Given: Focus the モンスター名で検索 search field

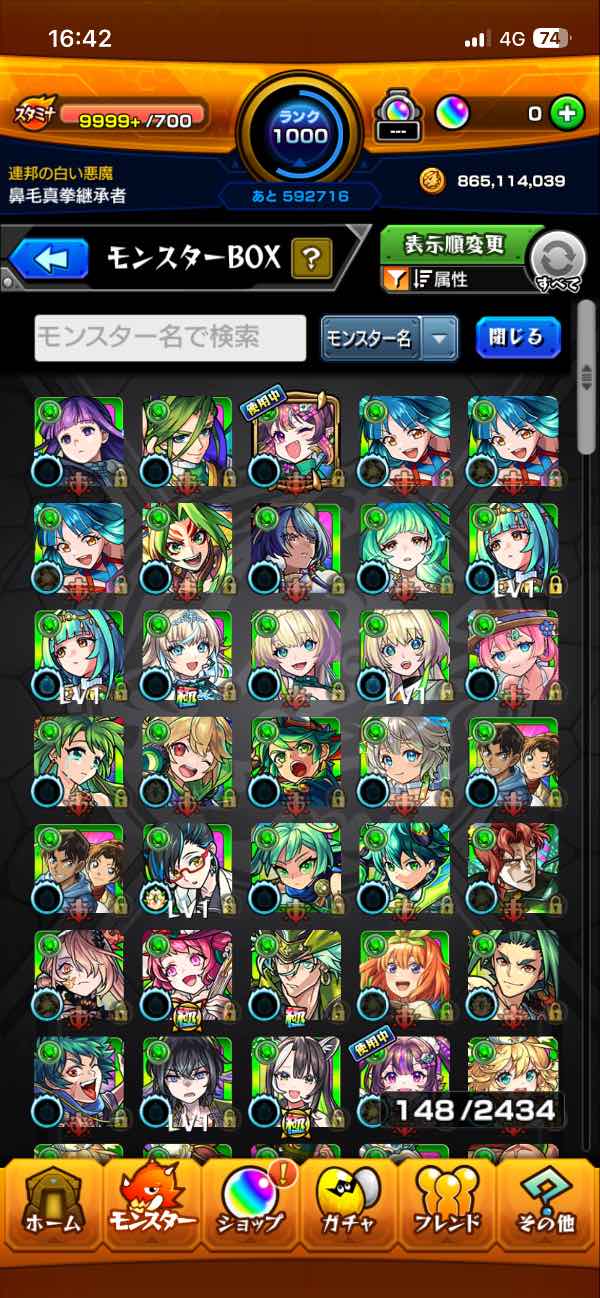Looking at the screenshot, I should [170, 338].
